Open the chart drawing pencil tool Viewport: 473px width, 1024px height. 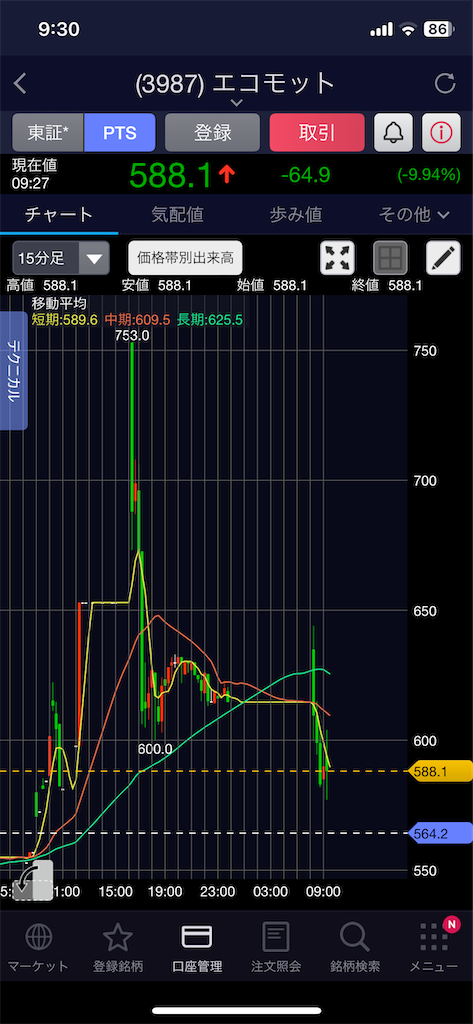click(443, 258)
